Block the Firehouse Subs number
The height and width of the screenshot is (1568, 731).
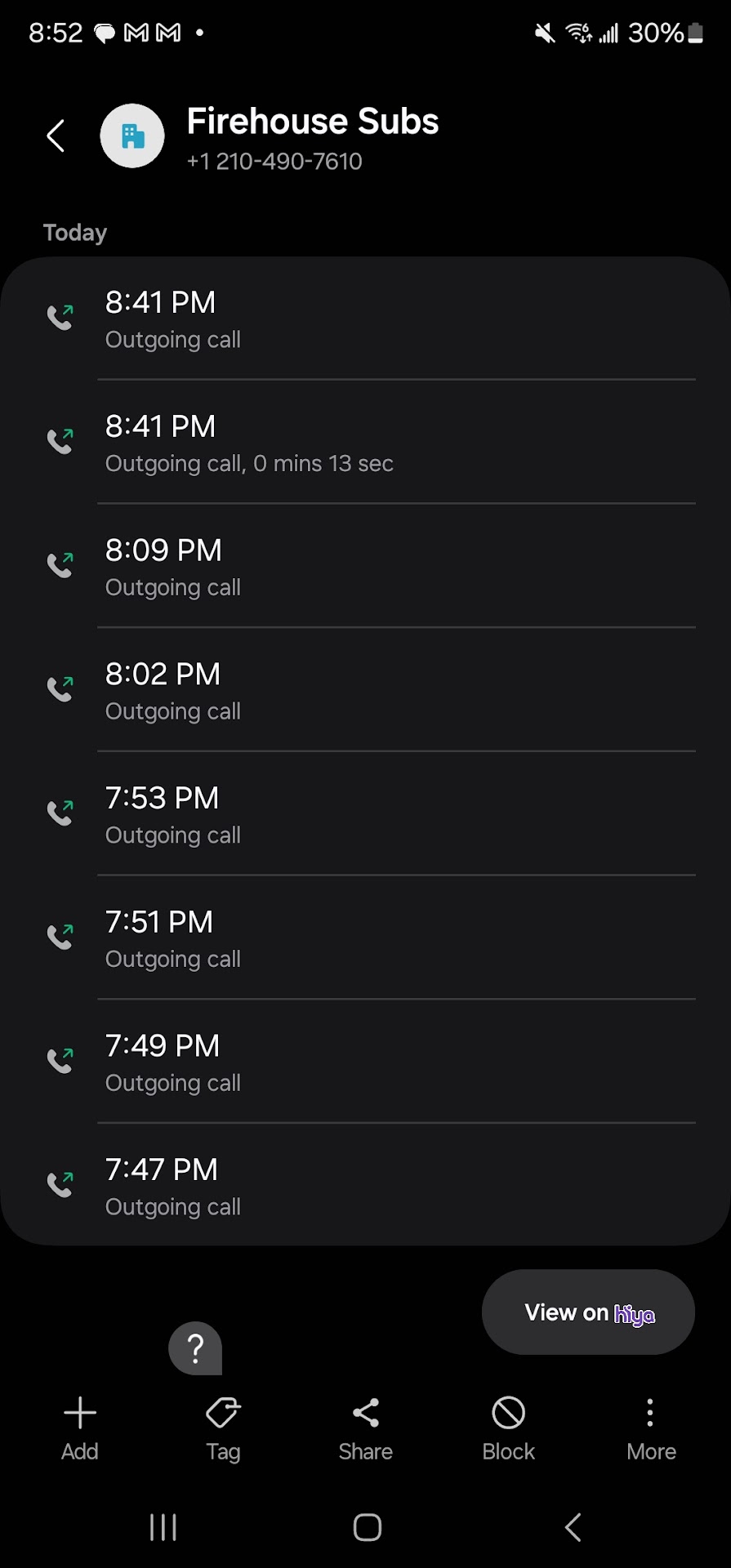508,1428
